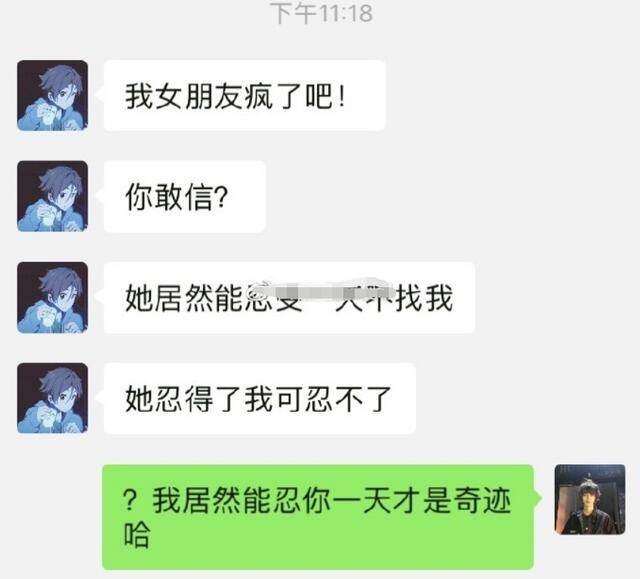Open sender's avatar beside 我女朋友疯了吧 message

click(52, 96)
